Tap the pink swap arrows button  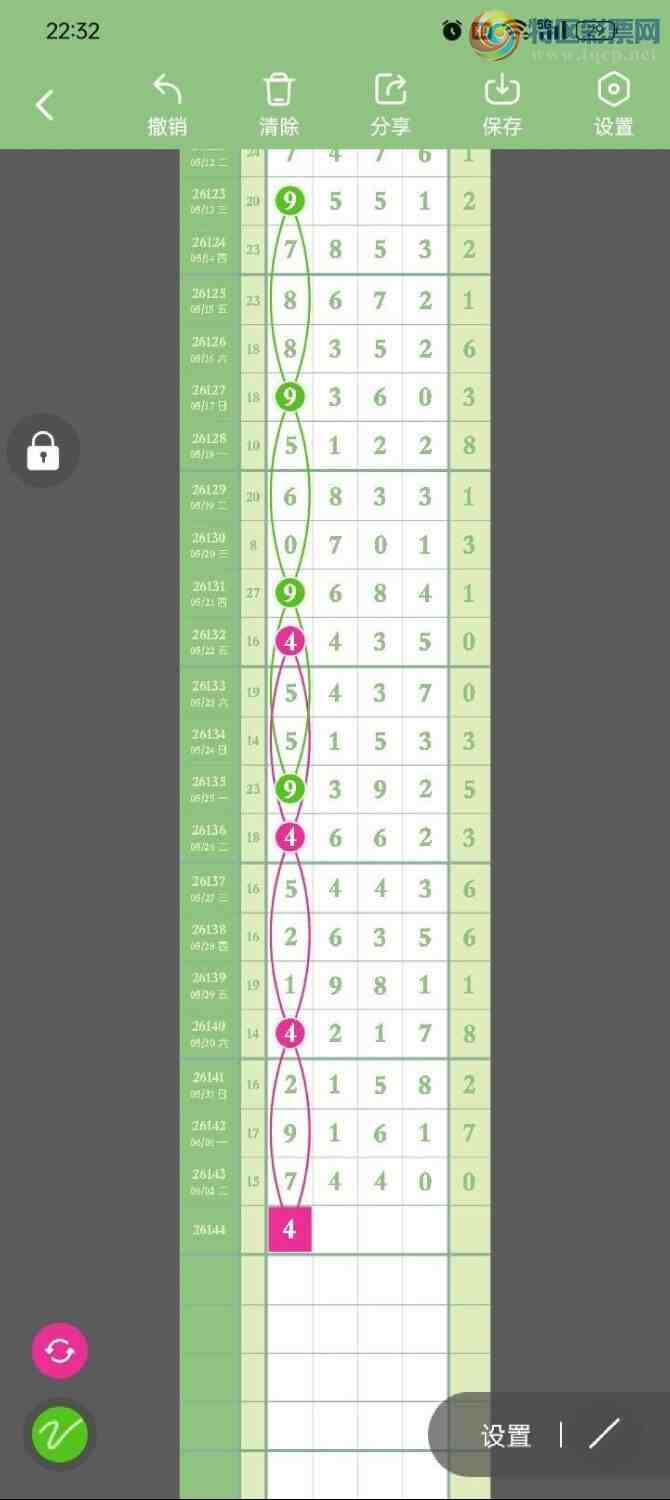click(x=60, y=1352)
